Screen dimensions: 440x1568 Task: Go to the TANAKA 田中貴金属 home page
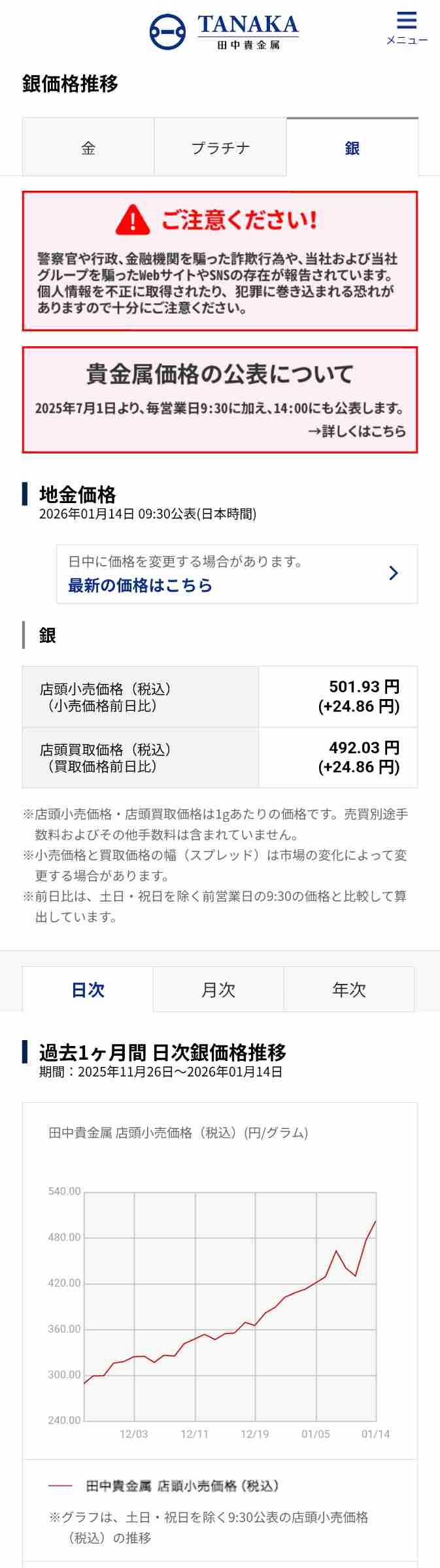coord(224,31)
